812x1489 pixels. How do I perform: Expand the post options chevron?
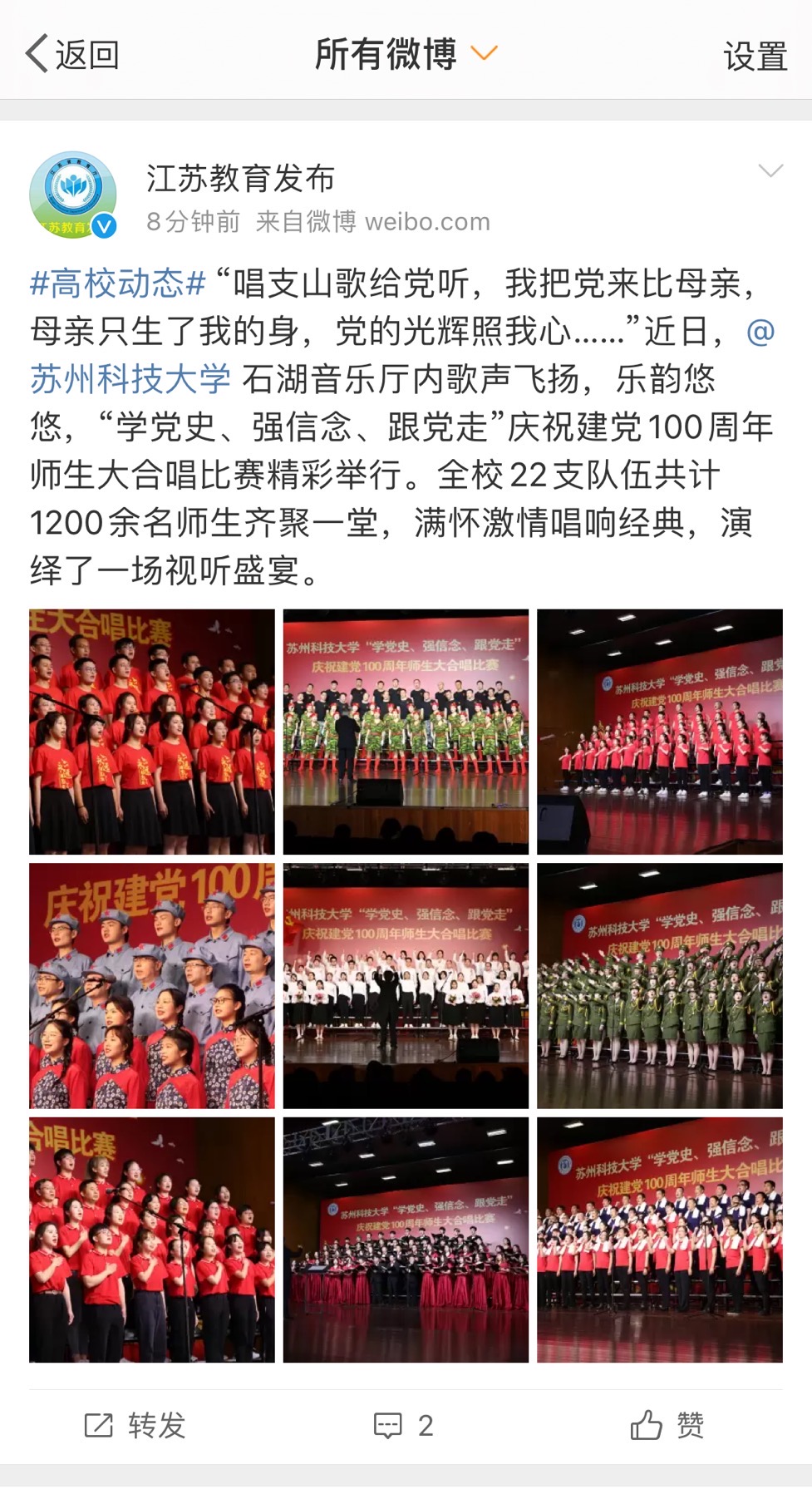pyautogui.click(x=770, y=171)
